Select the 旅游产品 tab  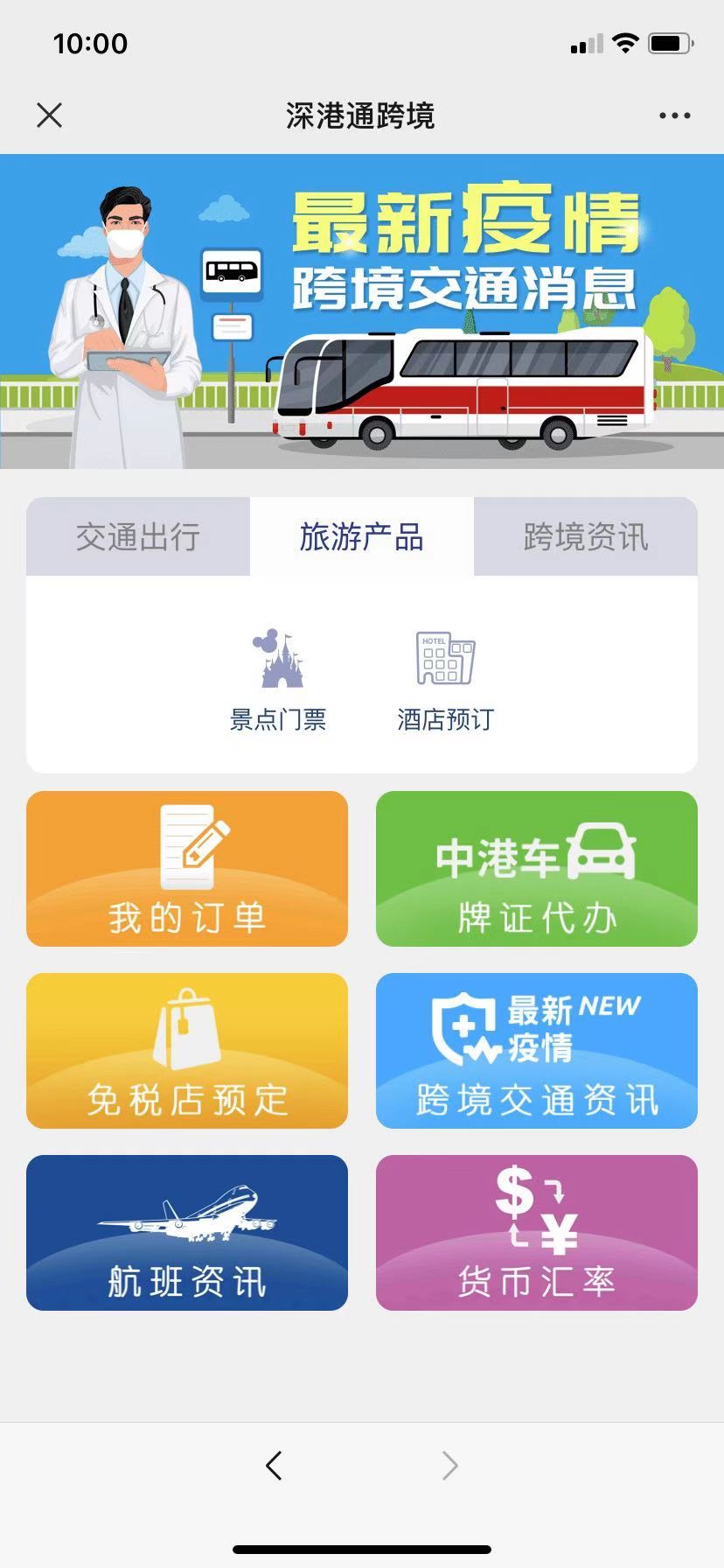pyautogui.click(x=362, y=537)
